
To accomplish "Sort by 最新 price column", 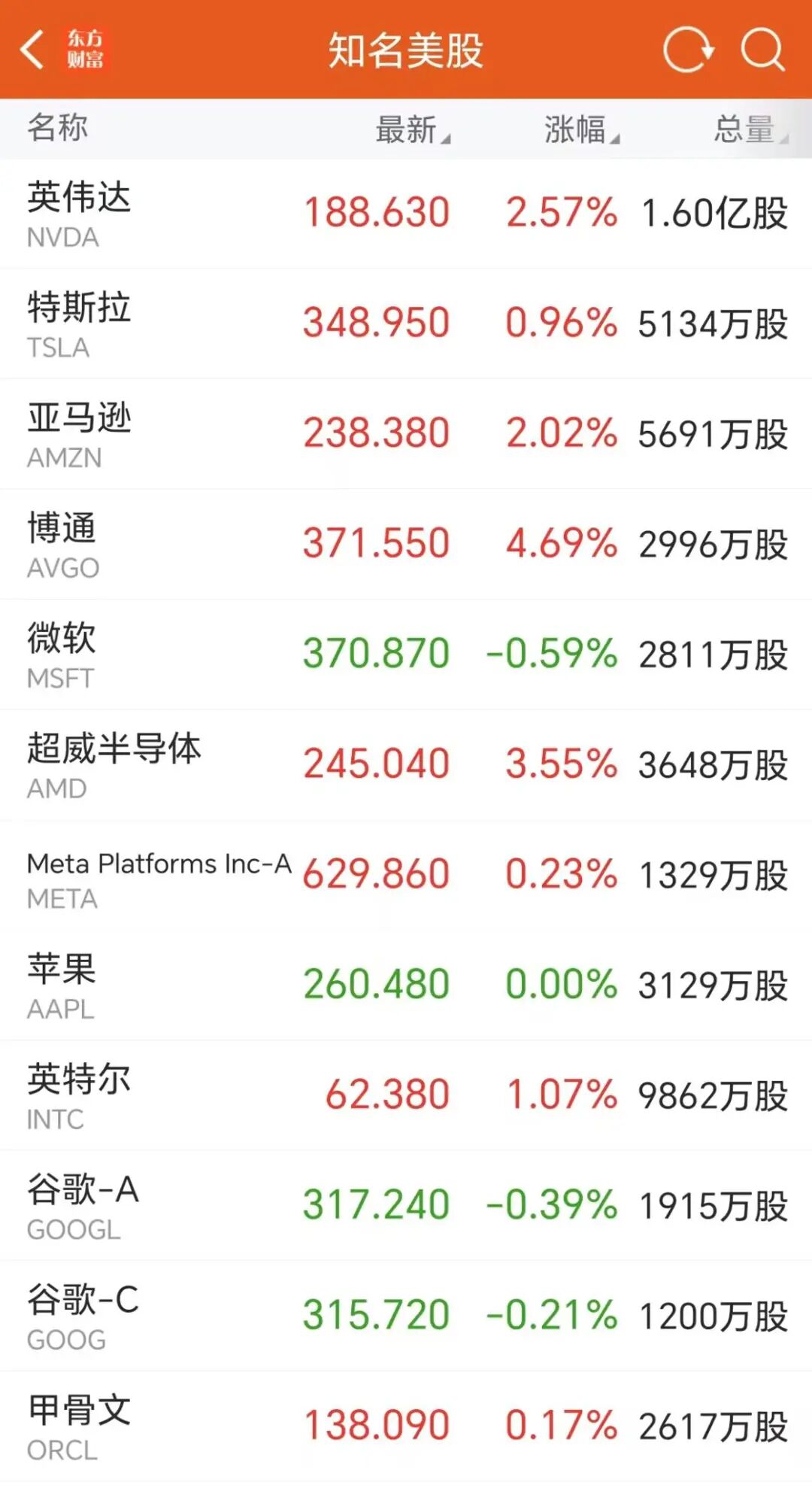I will point(412,129).
